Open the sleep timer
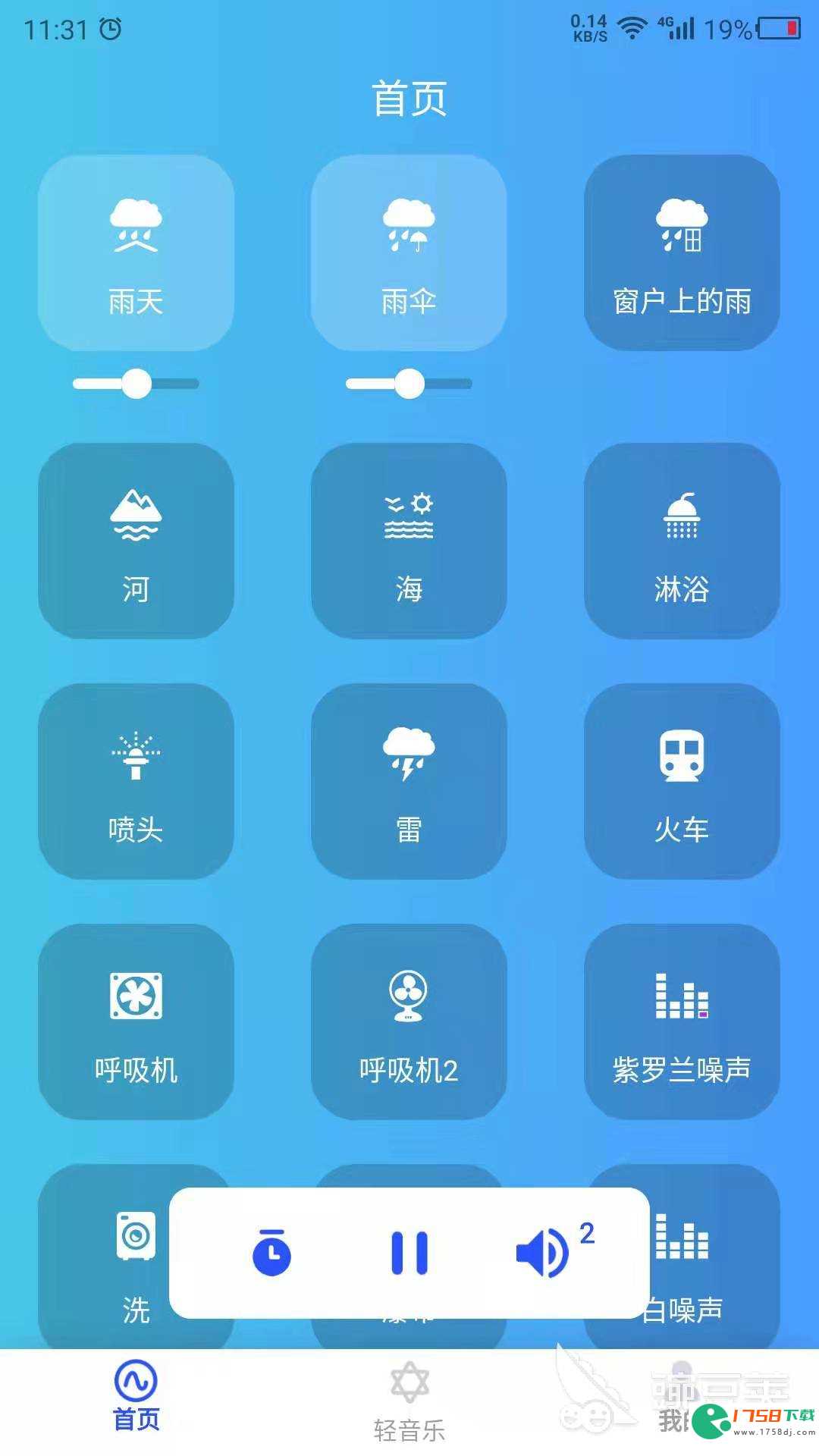This screenshot has width=819, height=1456. (x=271, y=1253)
